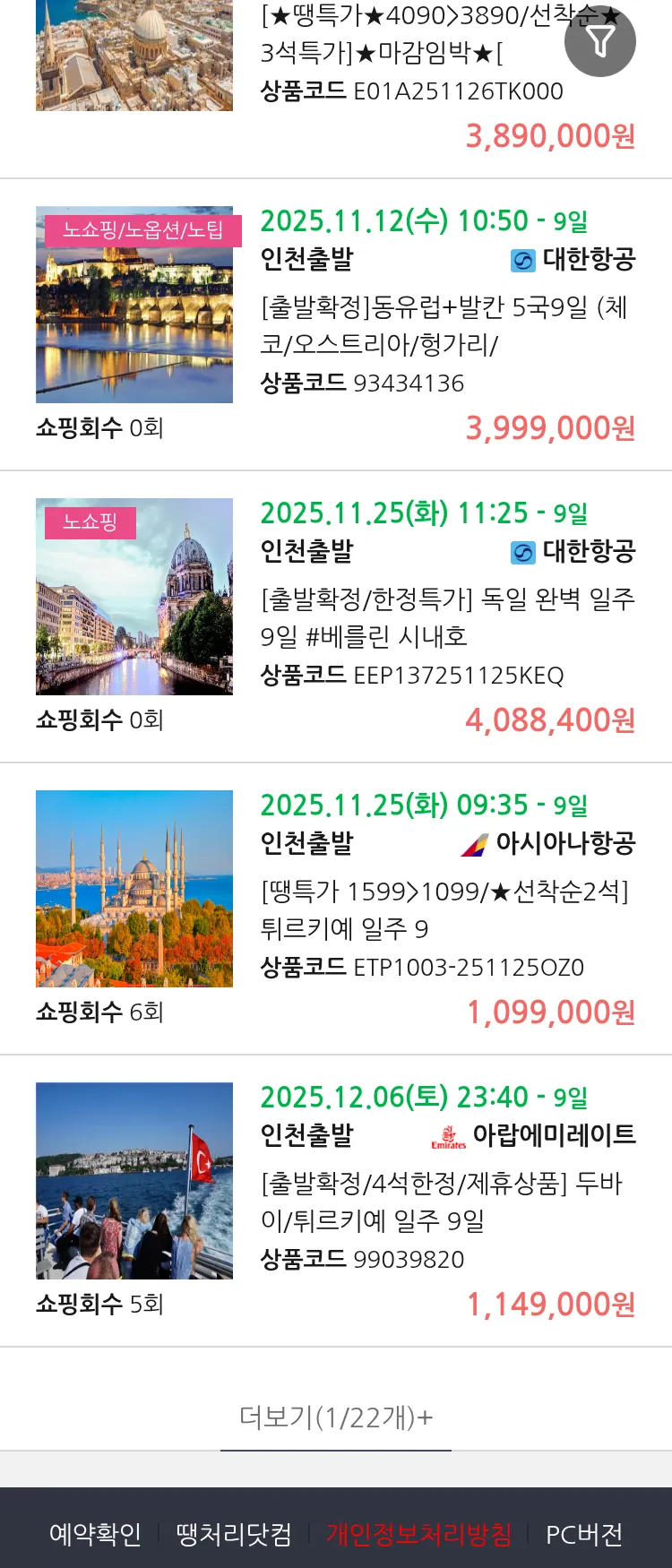Go to 예약확인 in the footer
The width and height of the screenshot is (672, 1568).
pyautogui.click(x=95, y=1534)
